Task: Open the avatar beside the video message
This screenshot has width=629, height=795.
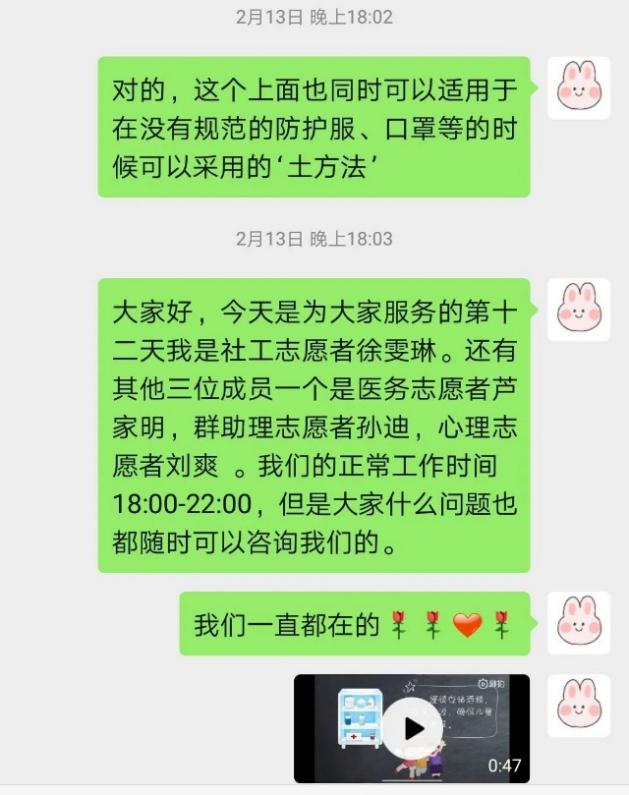Action: pos(579,706)
